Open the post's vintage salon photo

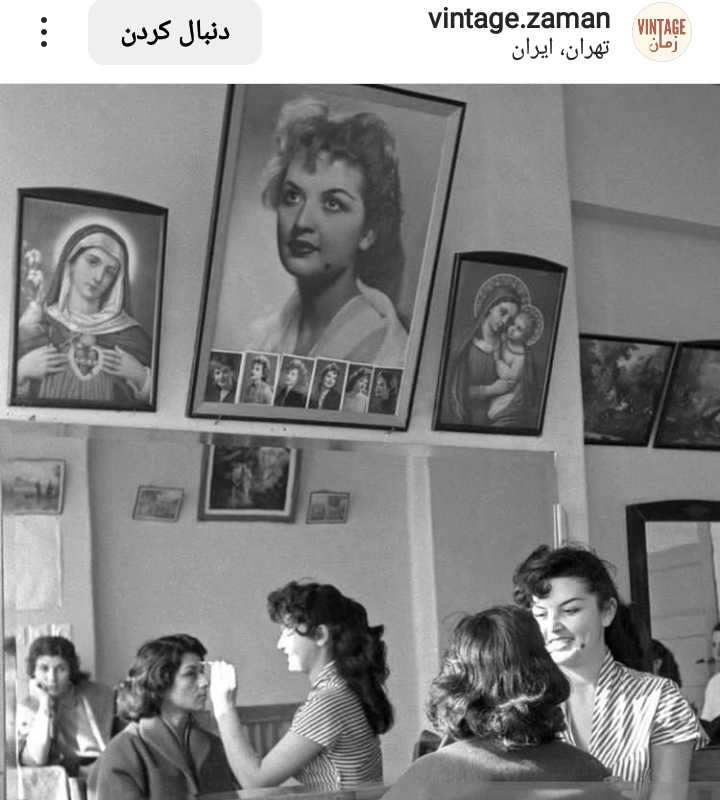(x=360, y=440)
